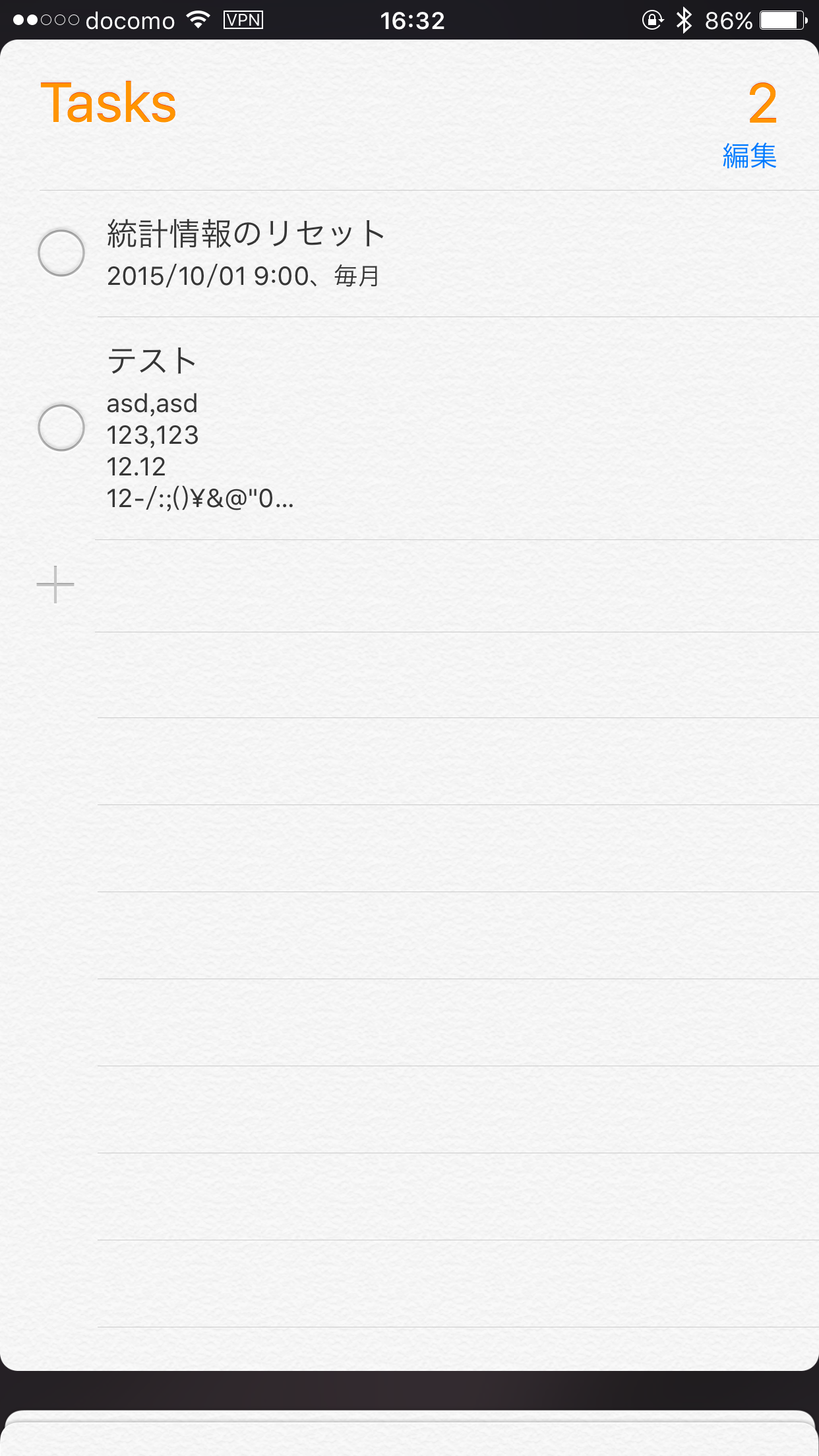Check off the テスト reminder circle

pyautogui.click(x=61, y=427)
